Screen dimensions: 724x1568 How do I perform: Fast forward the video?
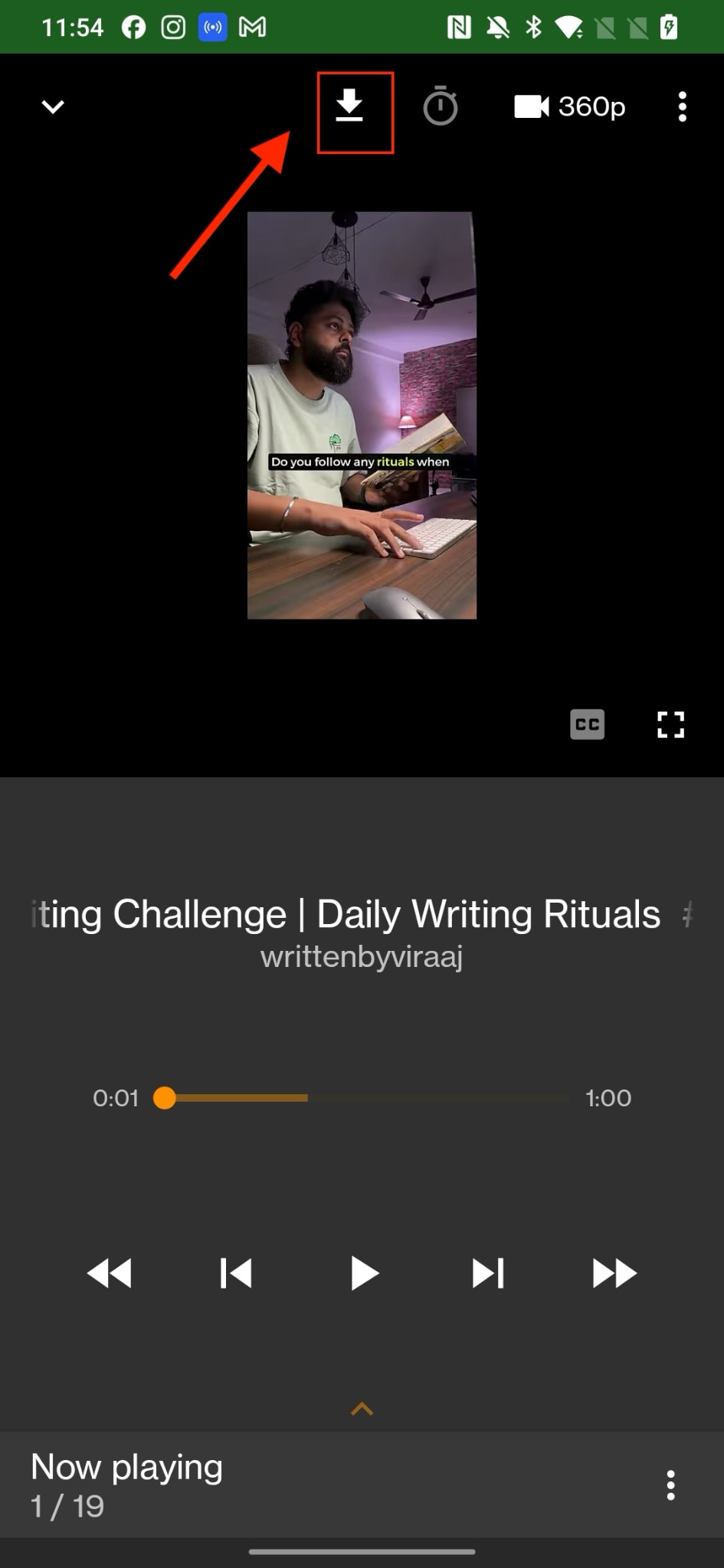(614, 1274)
